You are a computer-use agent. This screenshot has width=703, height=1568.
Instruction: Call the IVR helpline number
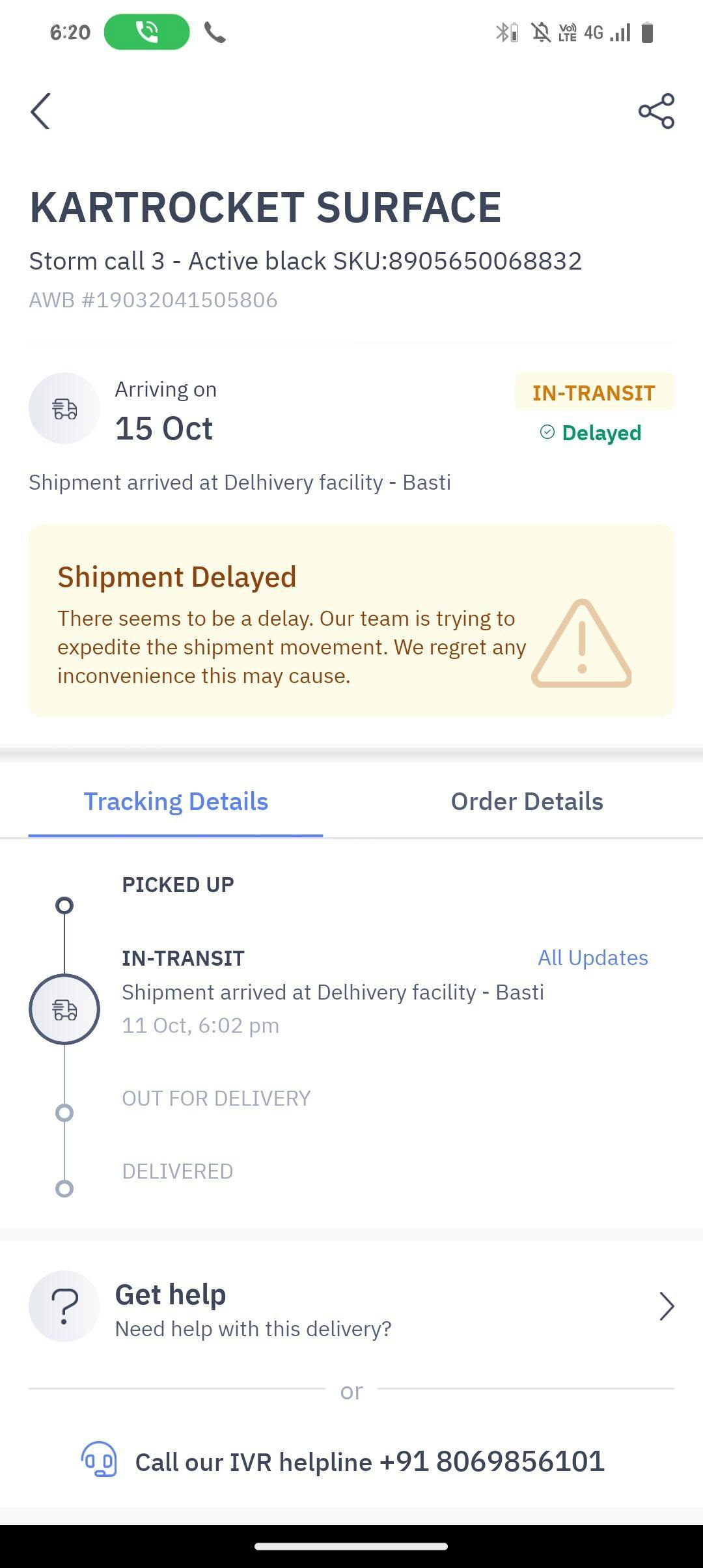pos(369,1462)
